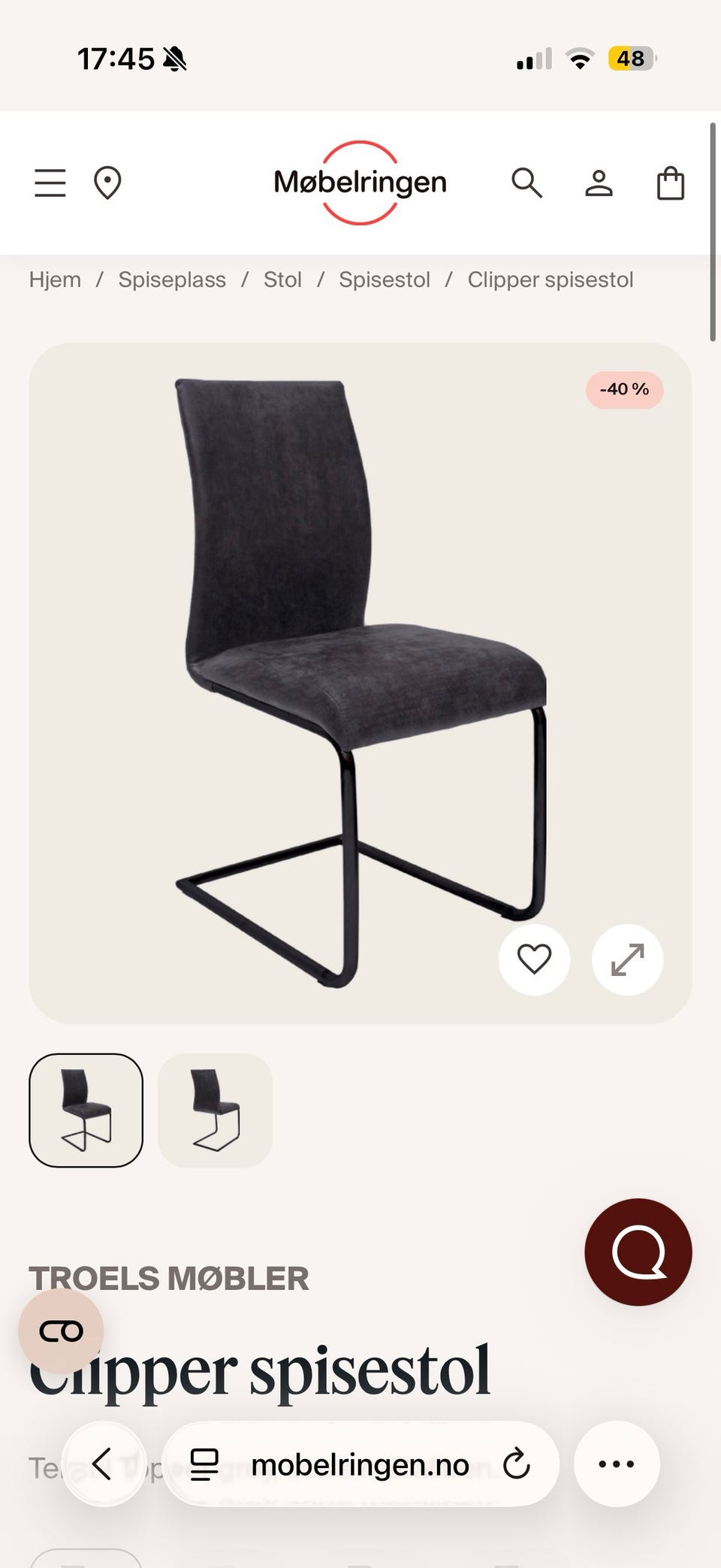Go back in the browser
This screenshot has height=1568, width=721.
click(x=104, y=1464)
